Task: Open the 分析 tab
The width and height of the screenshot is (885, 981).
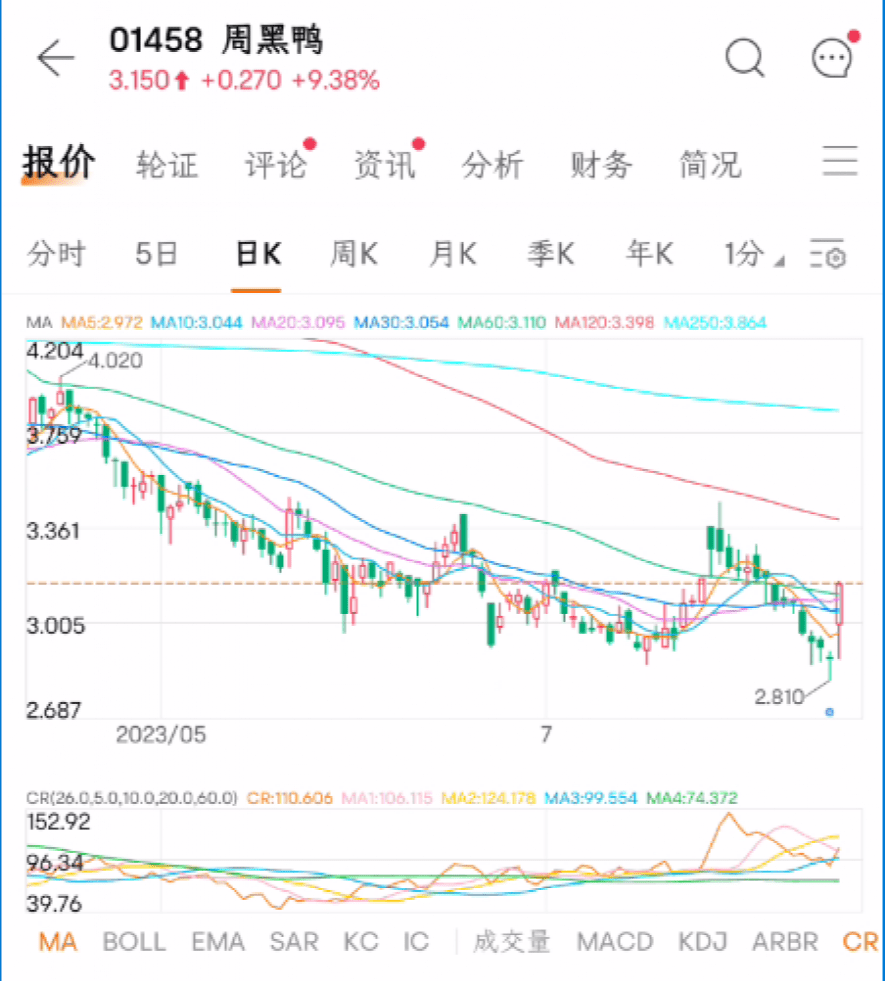Action: point(492,165)
